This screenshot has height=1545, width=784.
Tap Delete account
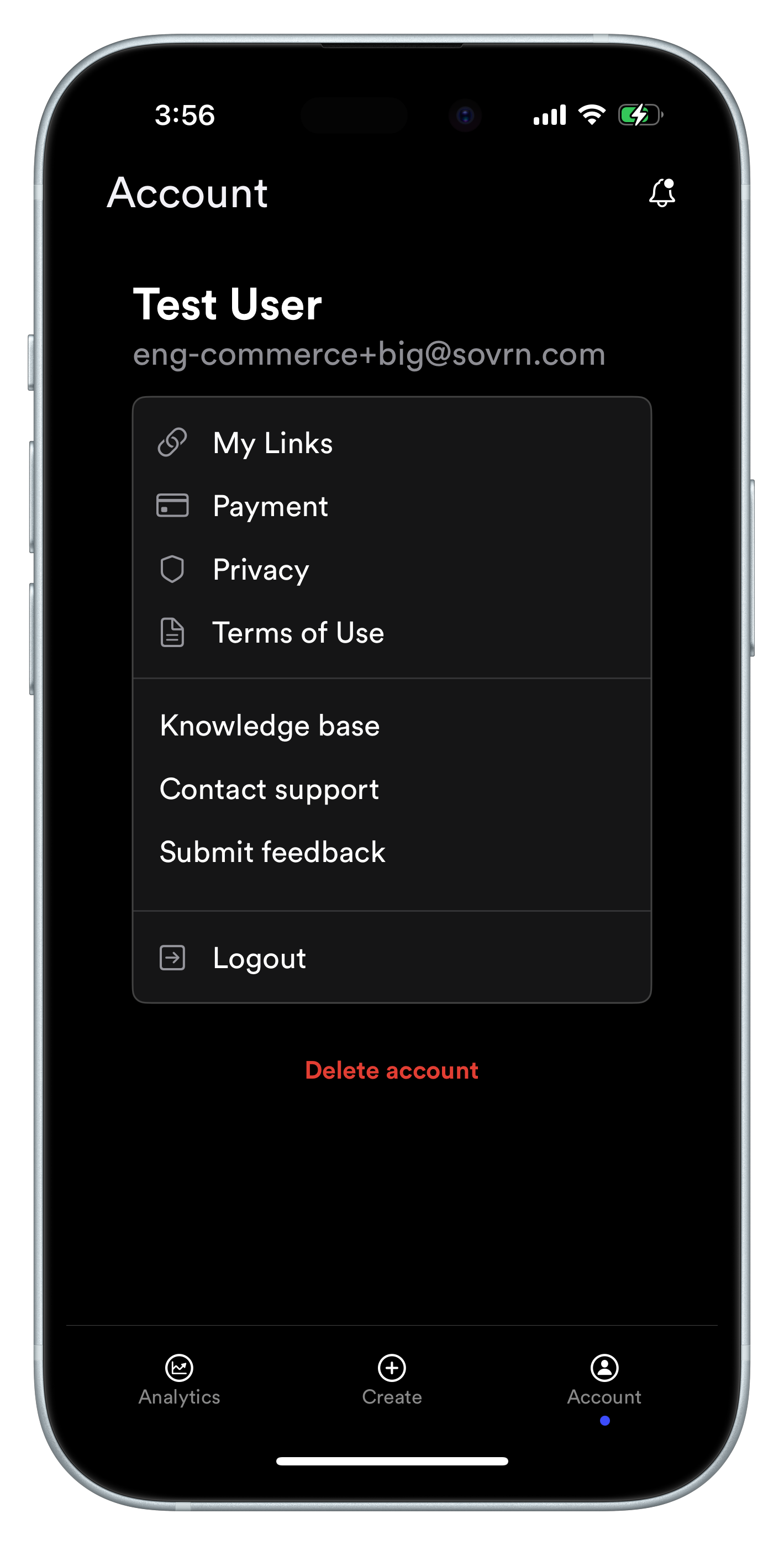[x=392, y=1070]
